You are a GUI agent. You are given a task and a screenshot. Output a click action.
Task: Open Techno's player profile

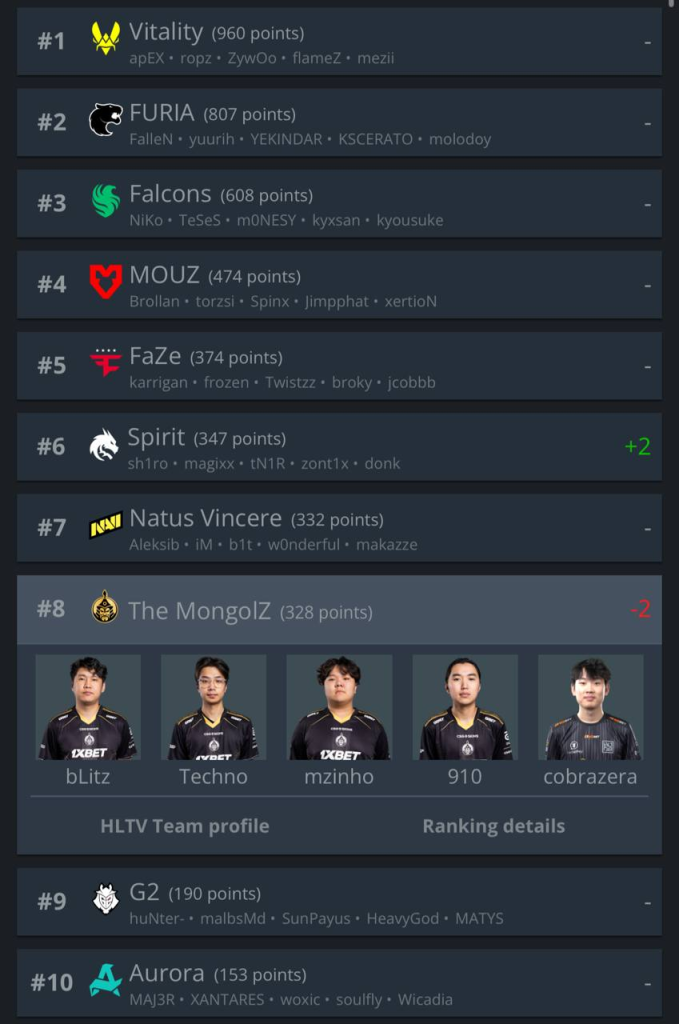(213, 720)
